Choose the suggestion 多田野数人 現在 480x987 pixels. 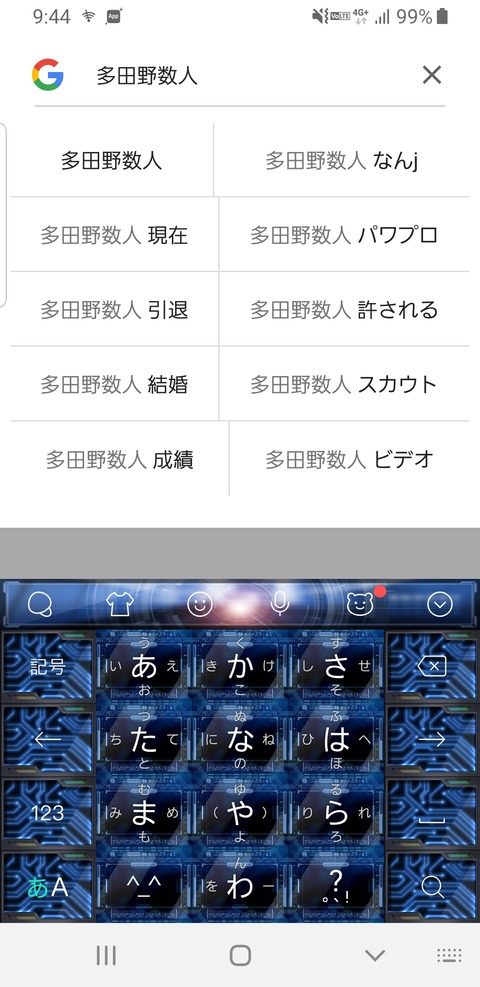pyautogui.click(x=114, y=235)
